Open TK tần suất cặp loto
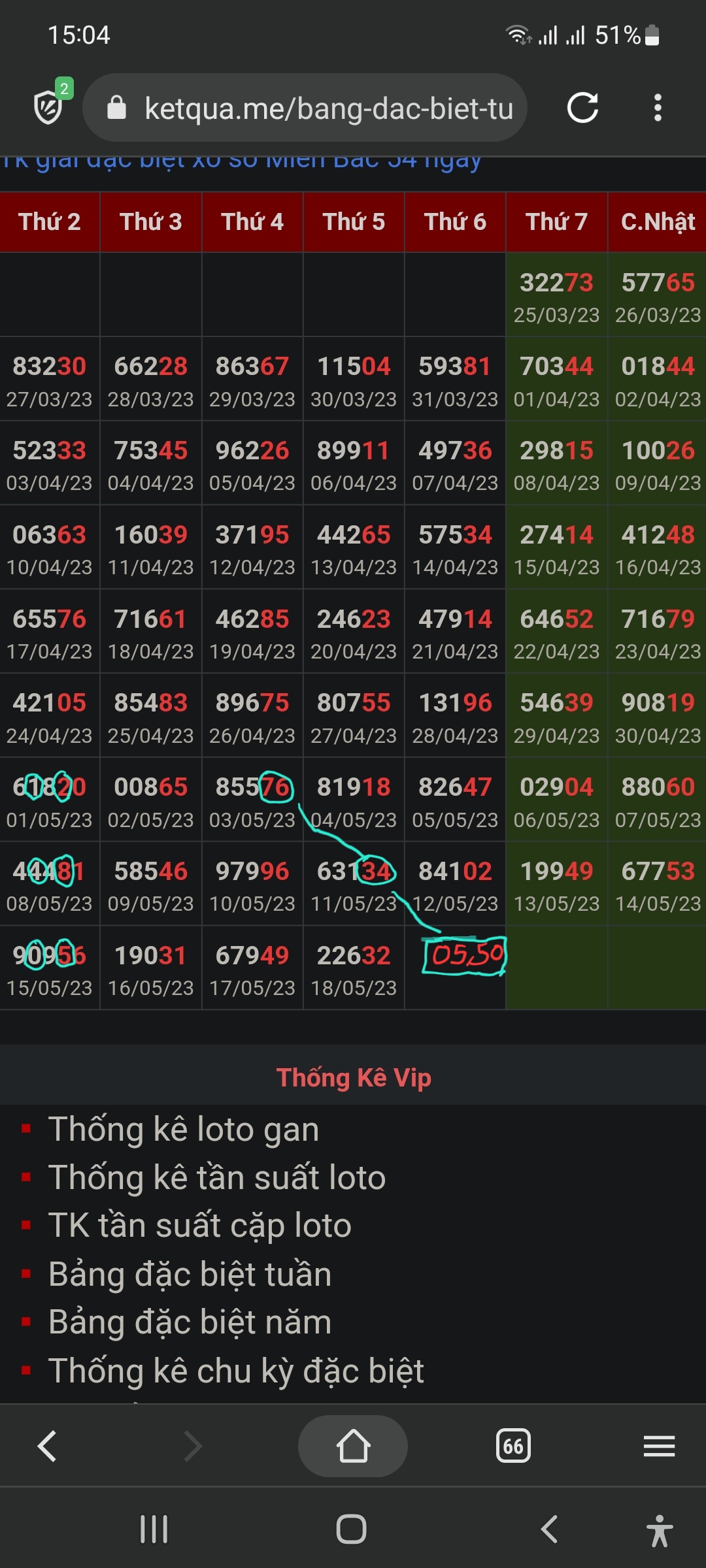 199,1226
